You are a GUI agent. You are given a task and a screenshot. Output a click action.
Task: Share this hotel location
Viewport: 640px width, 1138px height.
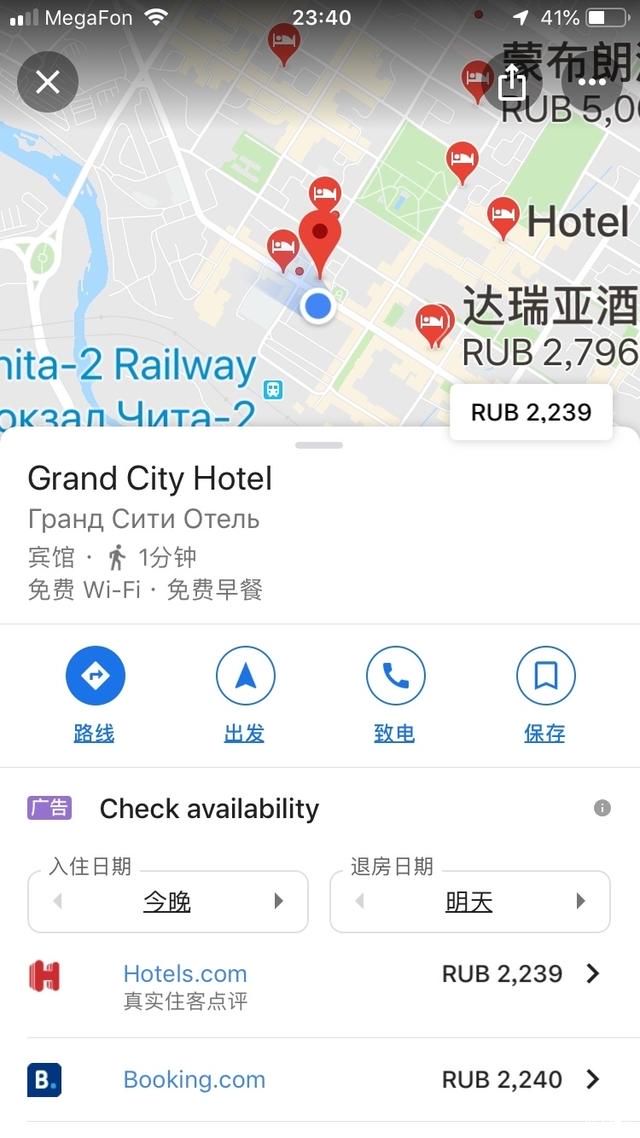512,81
